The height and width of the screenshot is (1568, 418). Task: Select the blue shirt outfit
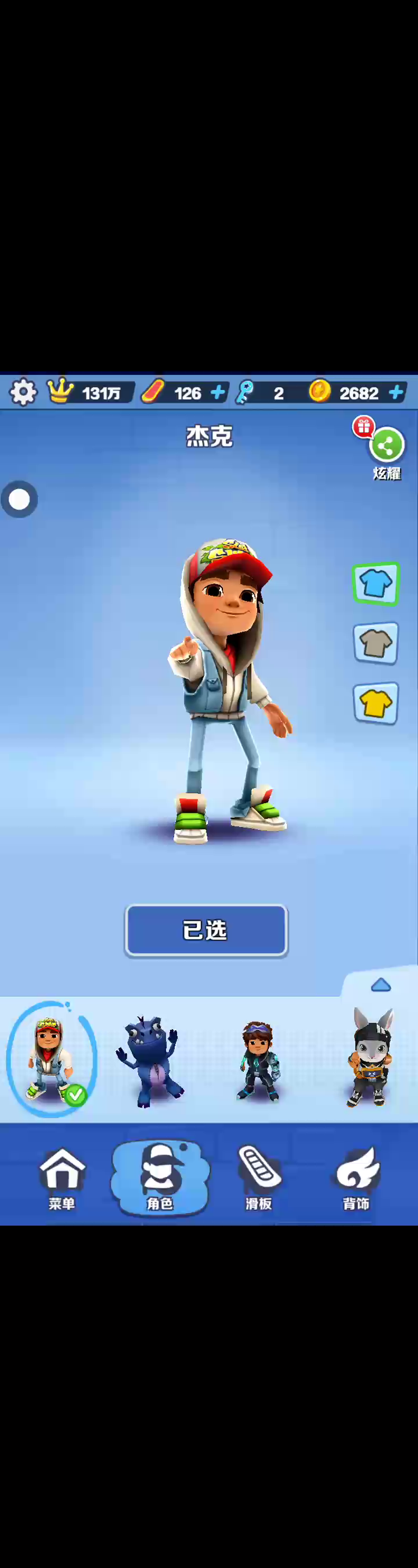click(376, 584)
